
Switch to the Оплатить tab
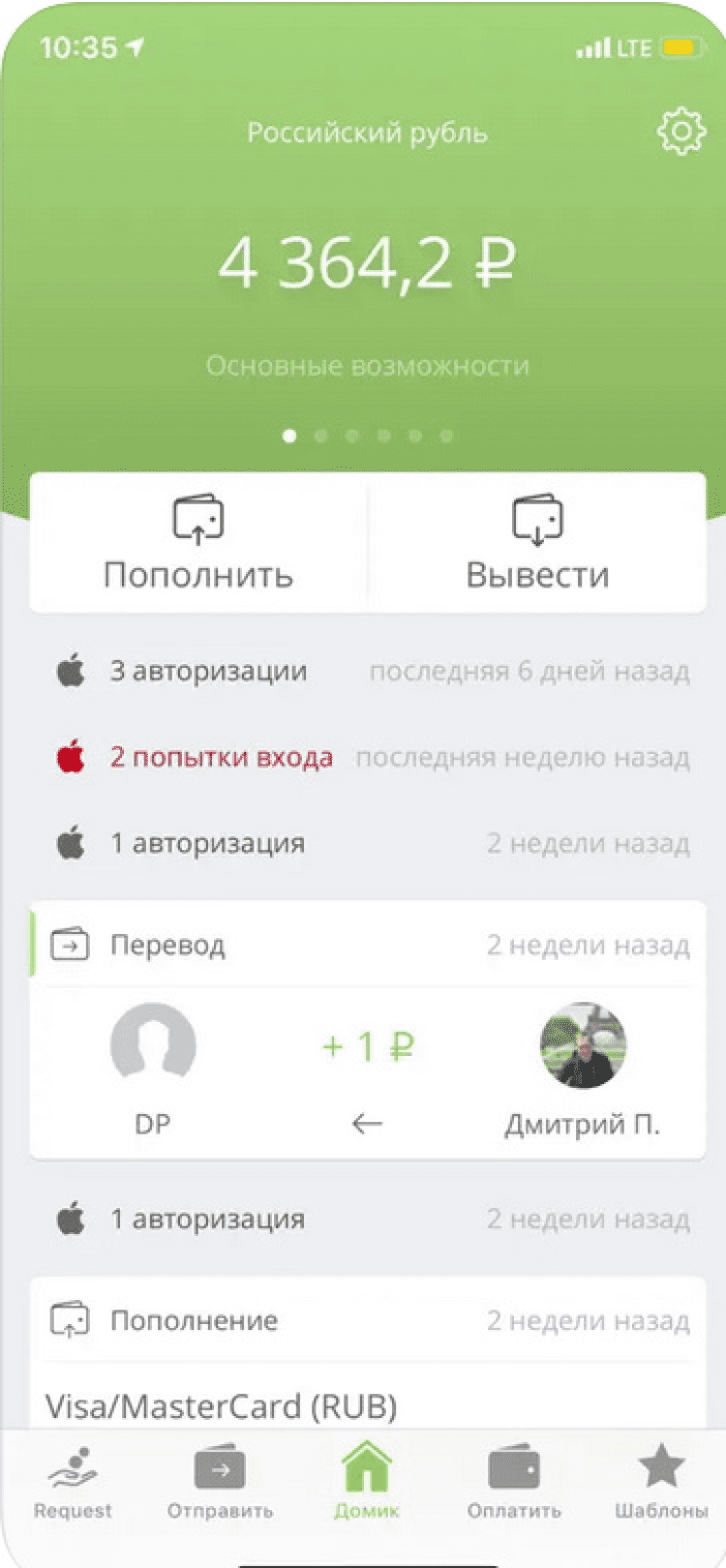pos(514,1483)
